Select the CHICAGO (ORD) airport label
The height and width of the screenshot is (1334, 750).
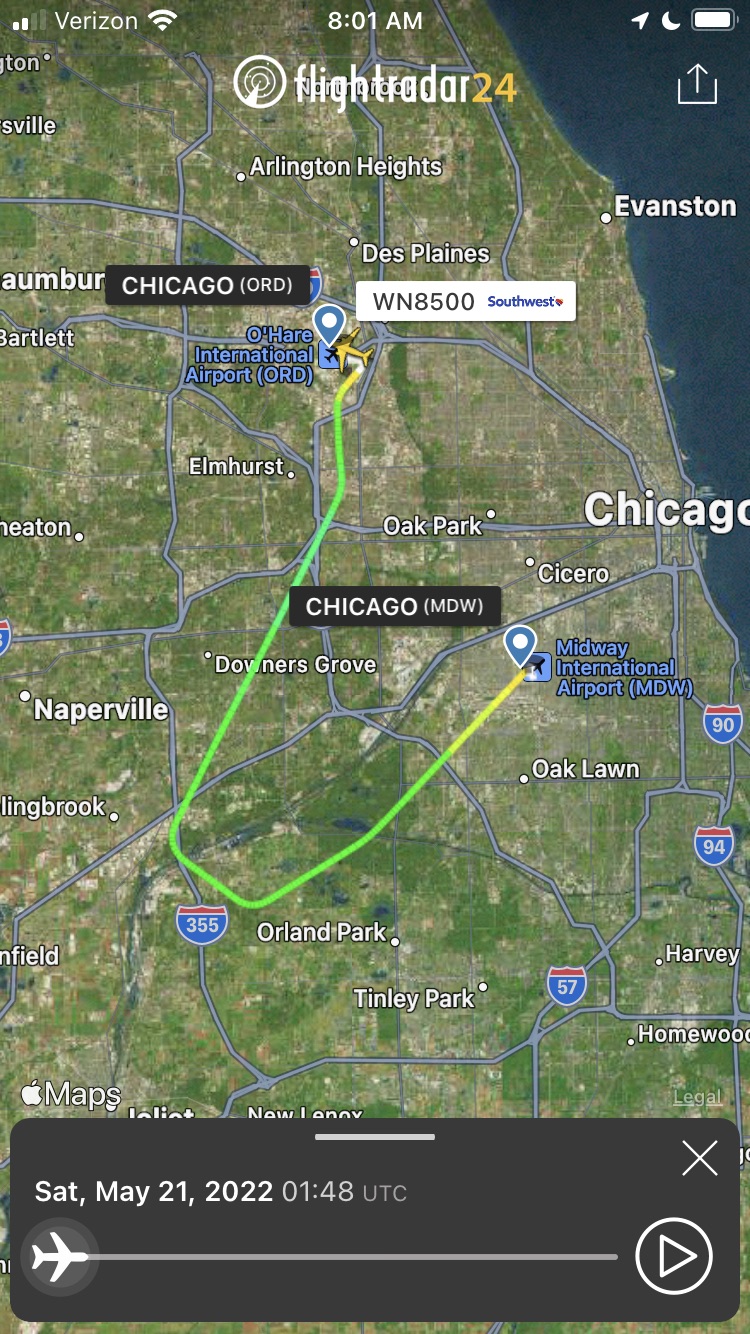click(207, 285)
